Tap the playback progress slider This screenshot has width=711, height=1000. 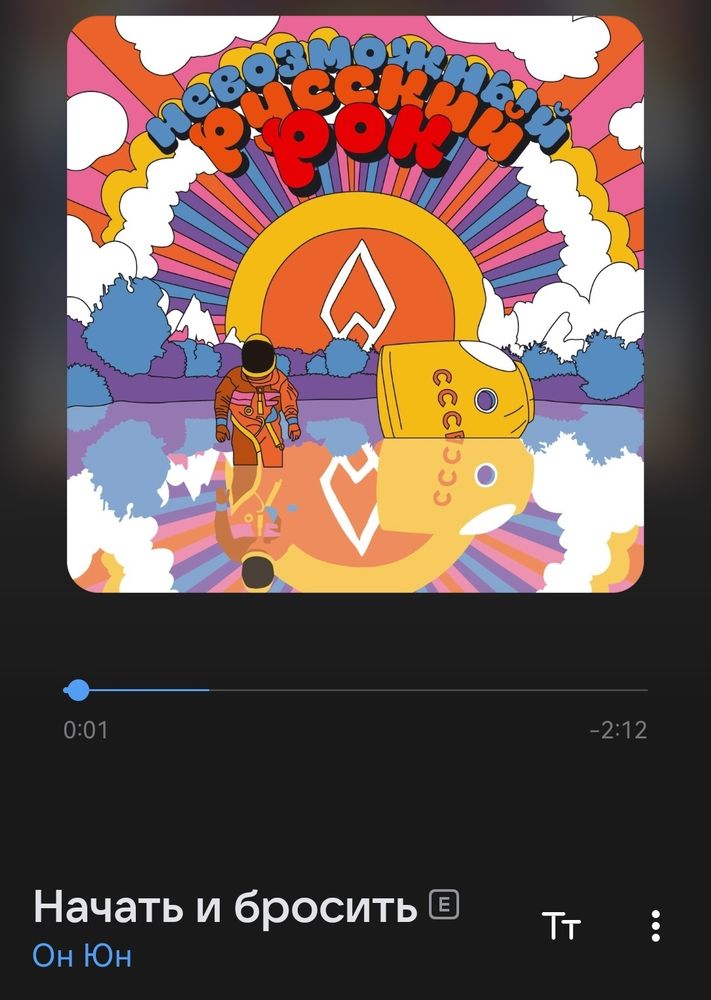click(78, 690)
